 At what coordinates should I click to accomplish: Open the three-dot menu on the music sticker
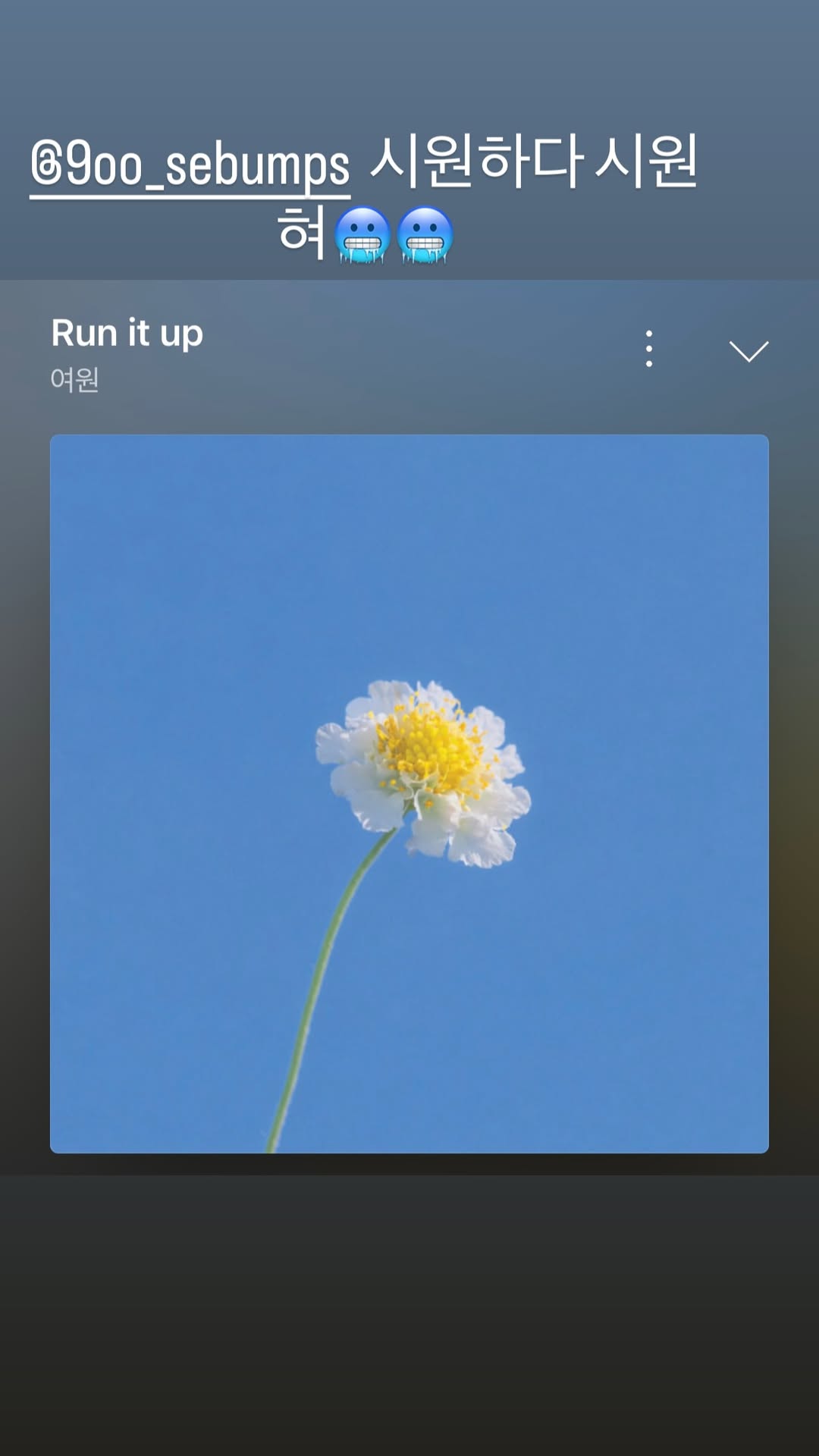pyautogui.click(x=648, y=348)
